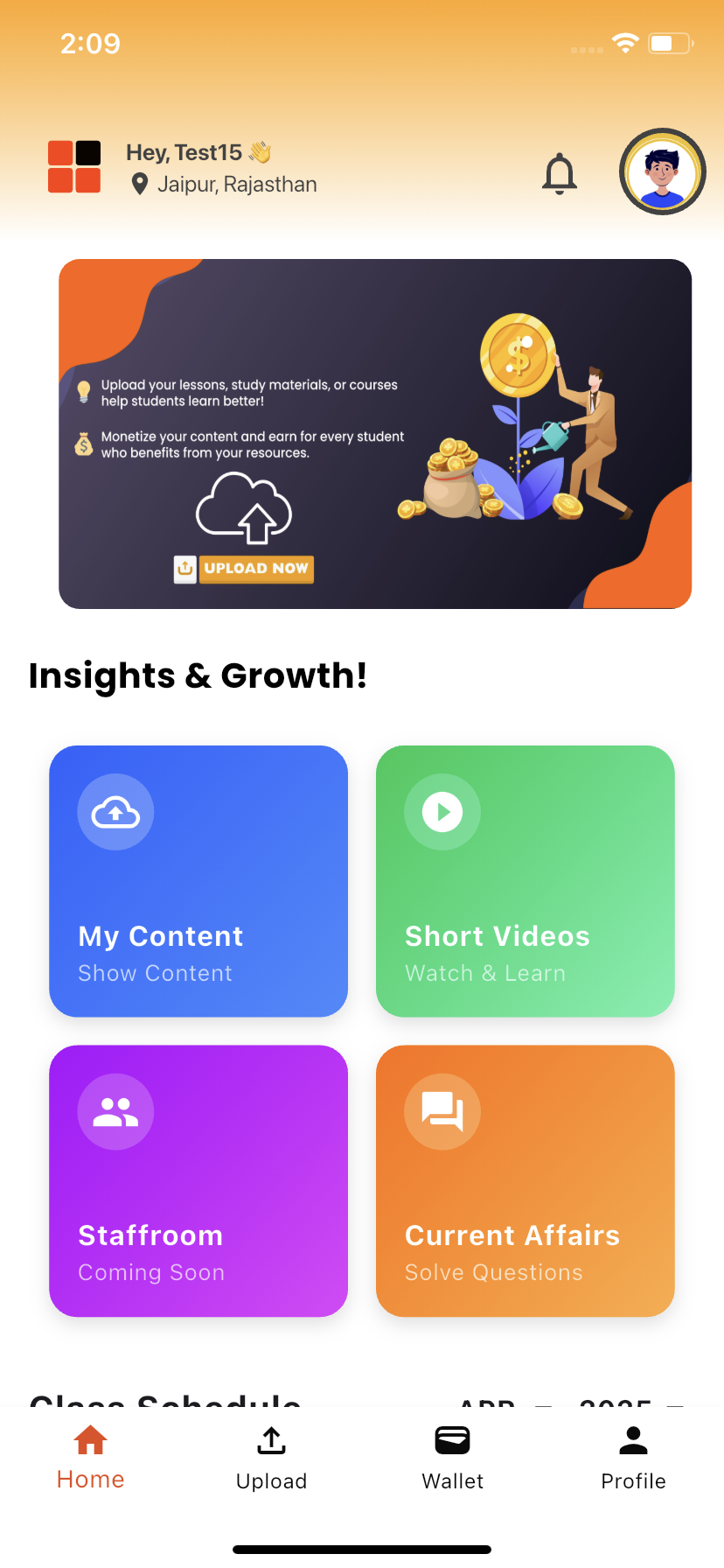
Task: Go to the Wallet tab
Action: point(453,1459)
